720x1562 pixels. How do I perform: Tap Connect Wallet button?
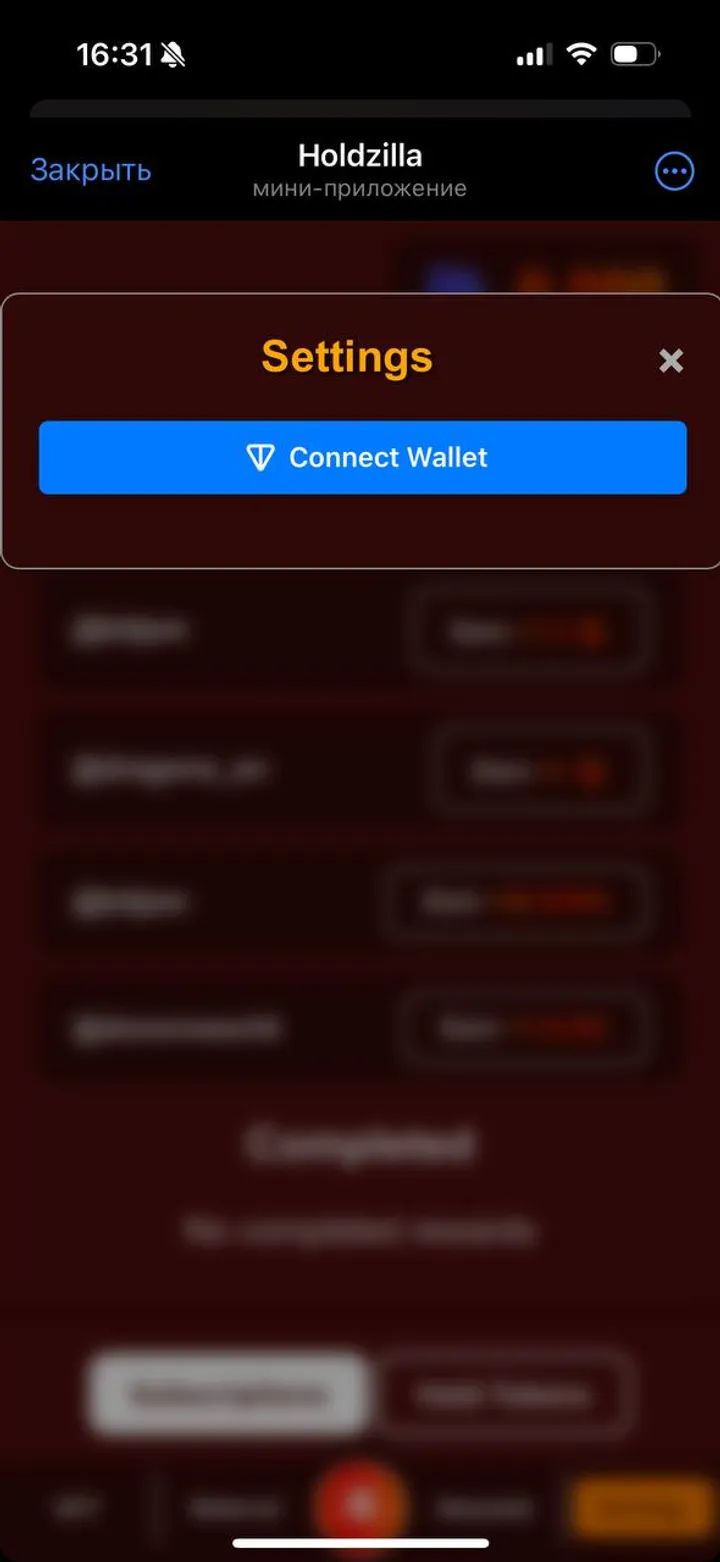point(362,458)
